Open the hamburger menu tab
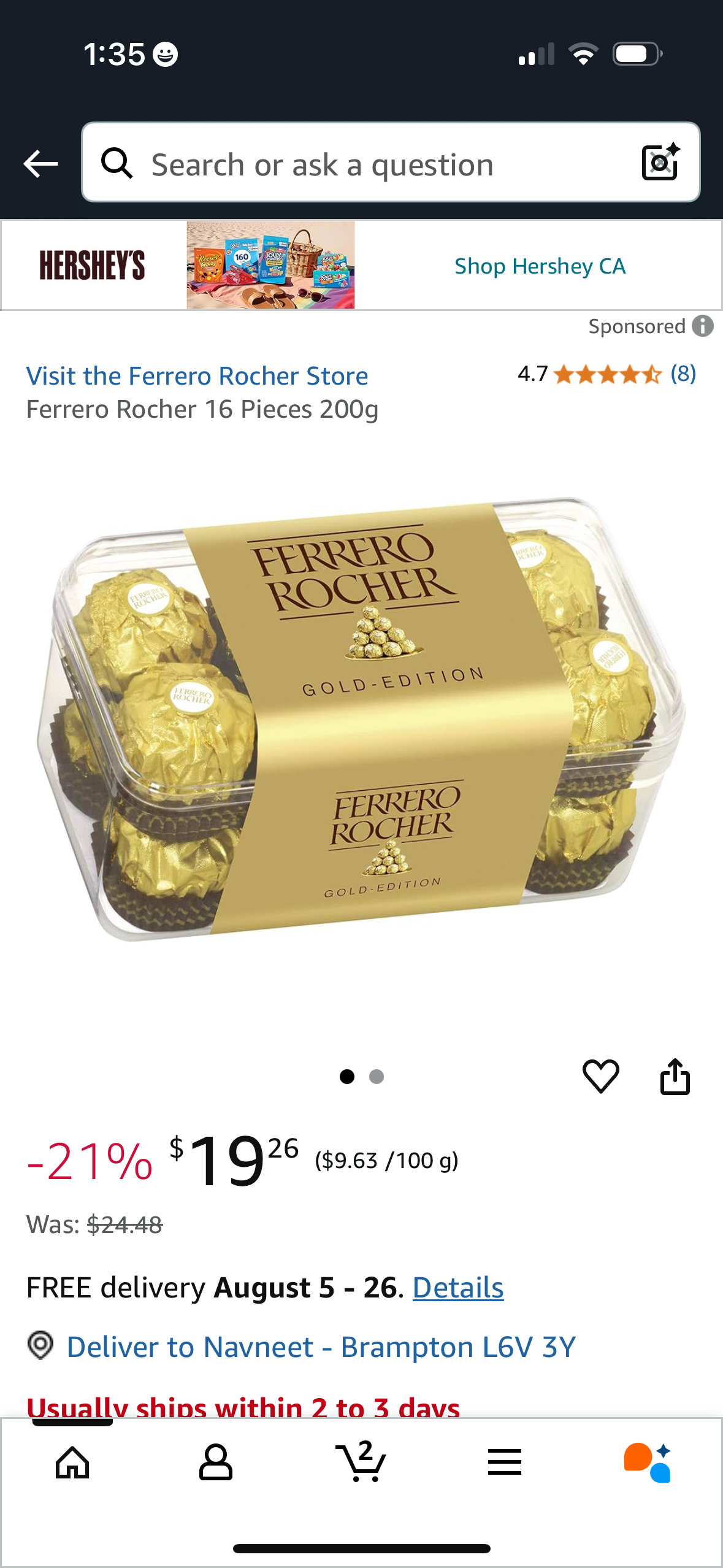 tap(505, 1462)
